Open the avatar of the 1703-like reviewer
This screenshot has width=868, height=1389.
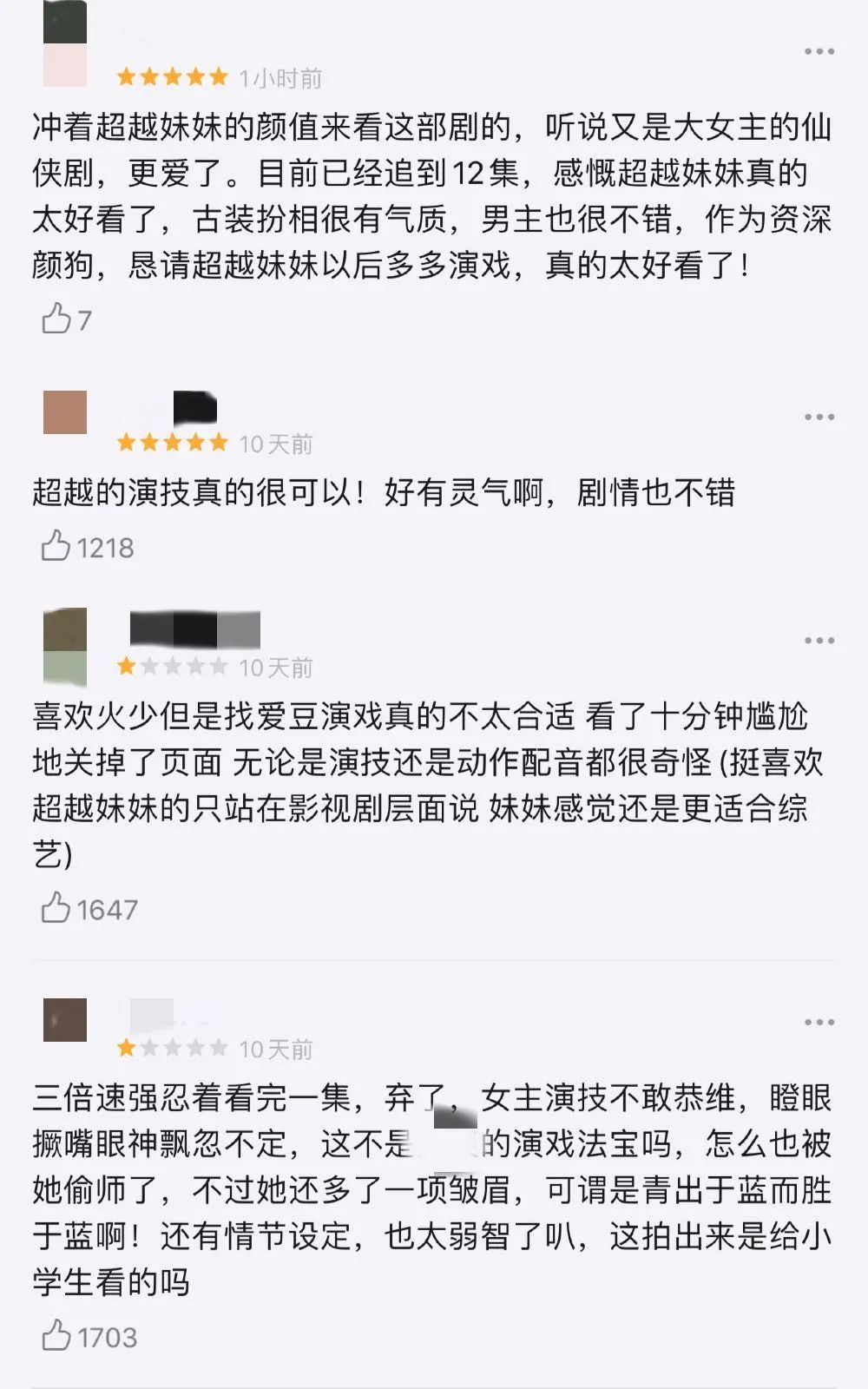(x=65, y=1020)
